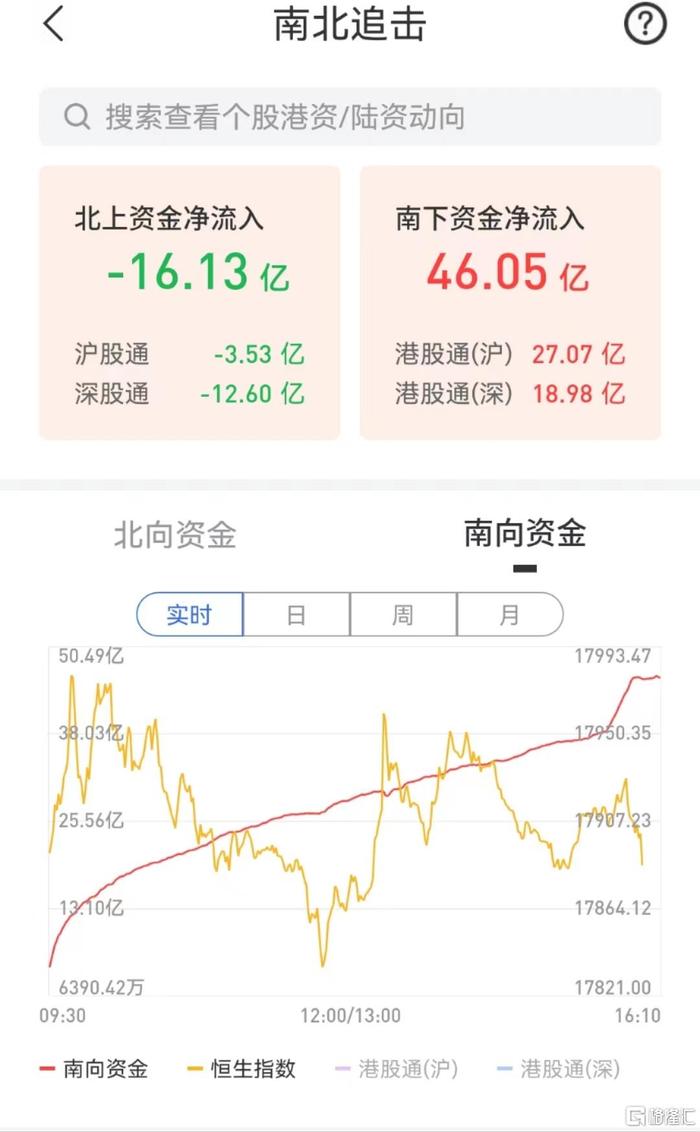Open the 北上资金净流入 card
This screenshot has height=1132, width=700.
(x=189, y=302)
